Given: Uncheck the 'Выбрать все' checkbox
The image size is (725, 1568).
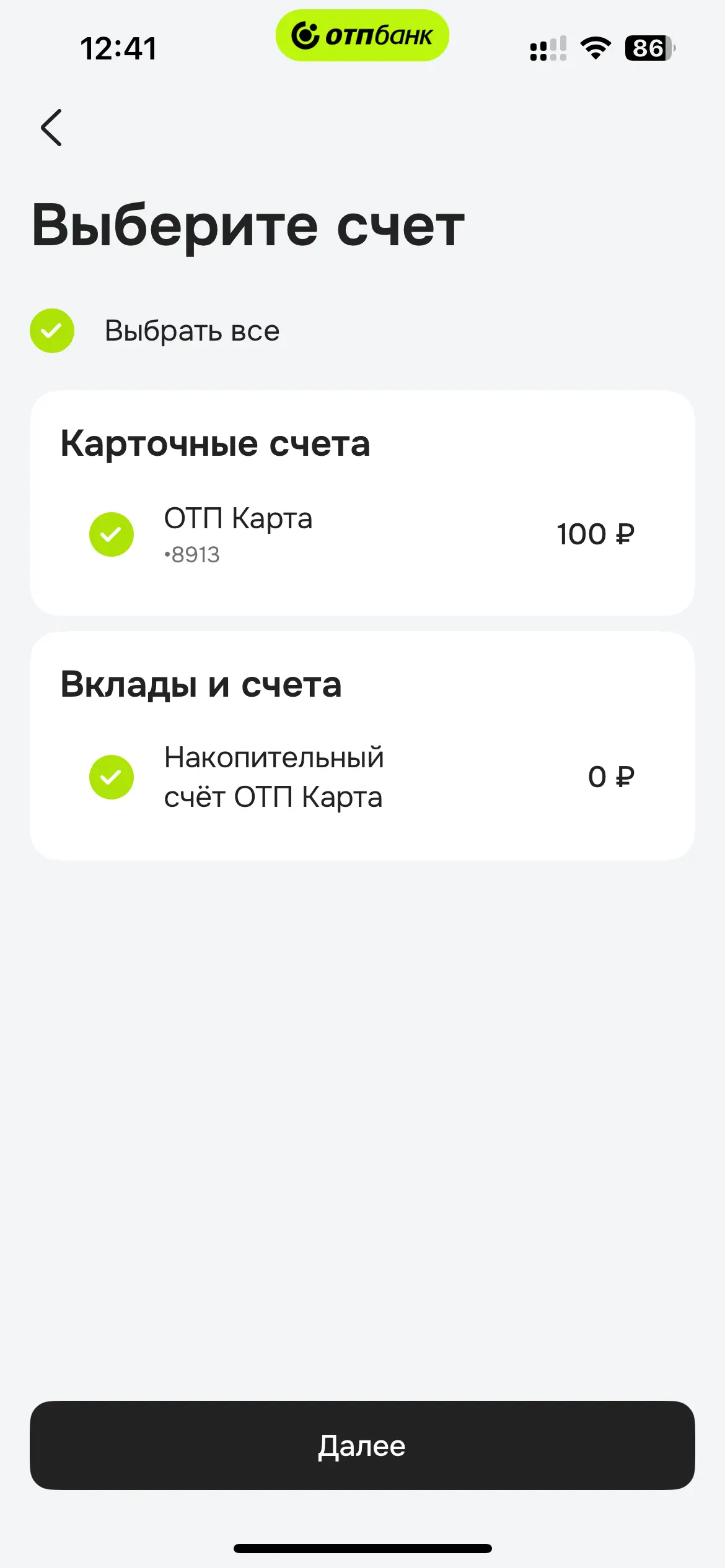Looking at the screenshot, I should pos(52,331).
